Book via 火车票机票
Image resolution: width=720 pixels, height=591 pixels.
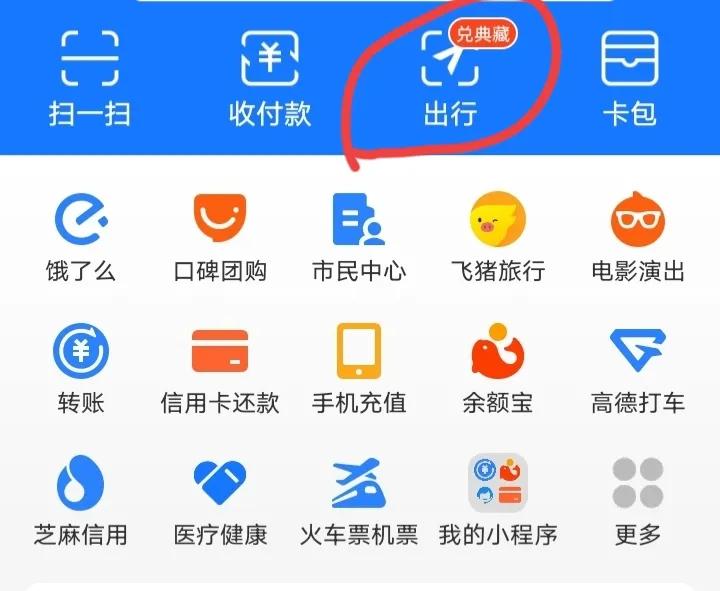359,484
